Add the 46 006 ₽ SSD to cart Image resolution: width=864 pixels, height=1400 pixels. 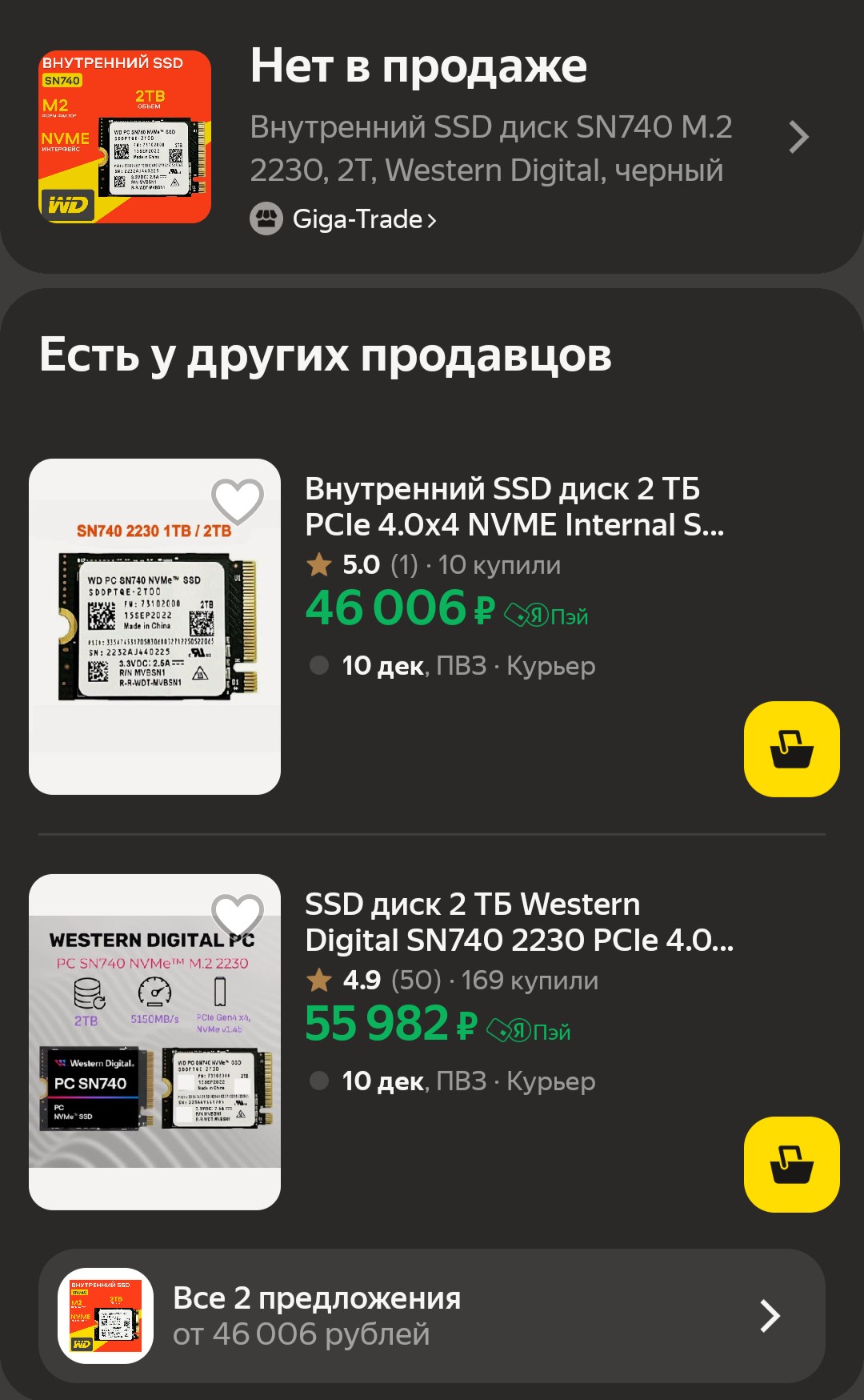pyautogui.click(x=791, y=749)
